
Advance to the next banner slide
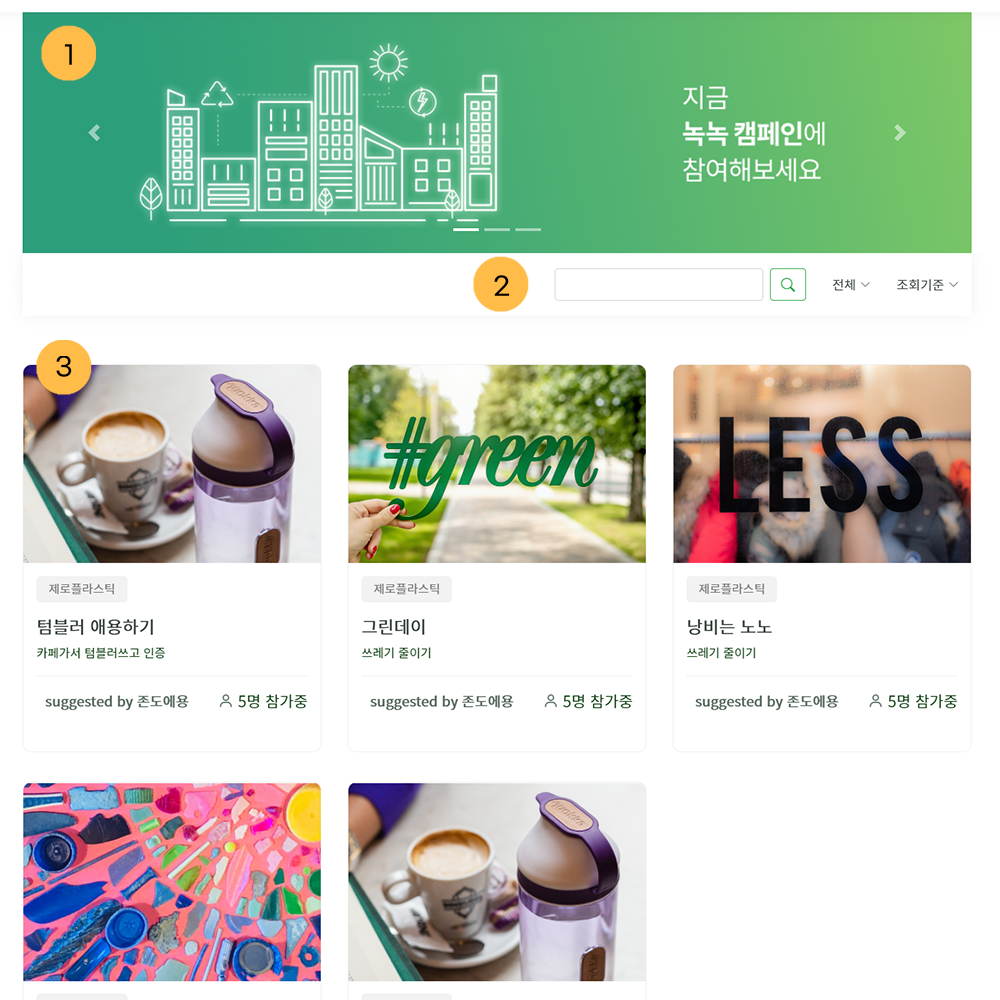[899, 133]
